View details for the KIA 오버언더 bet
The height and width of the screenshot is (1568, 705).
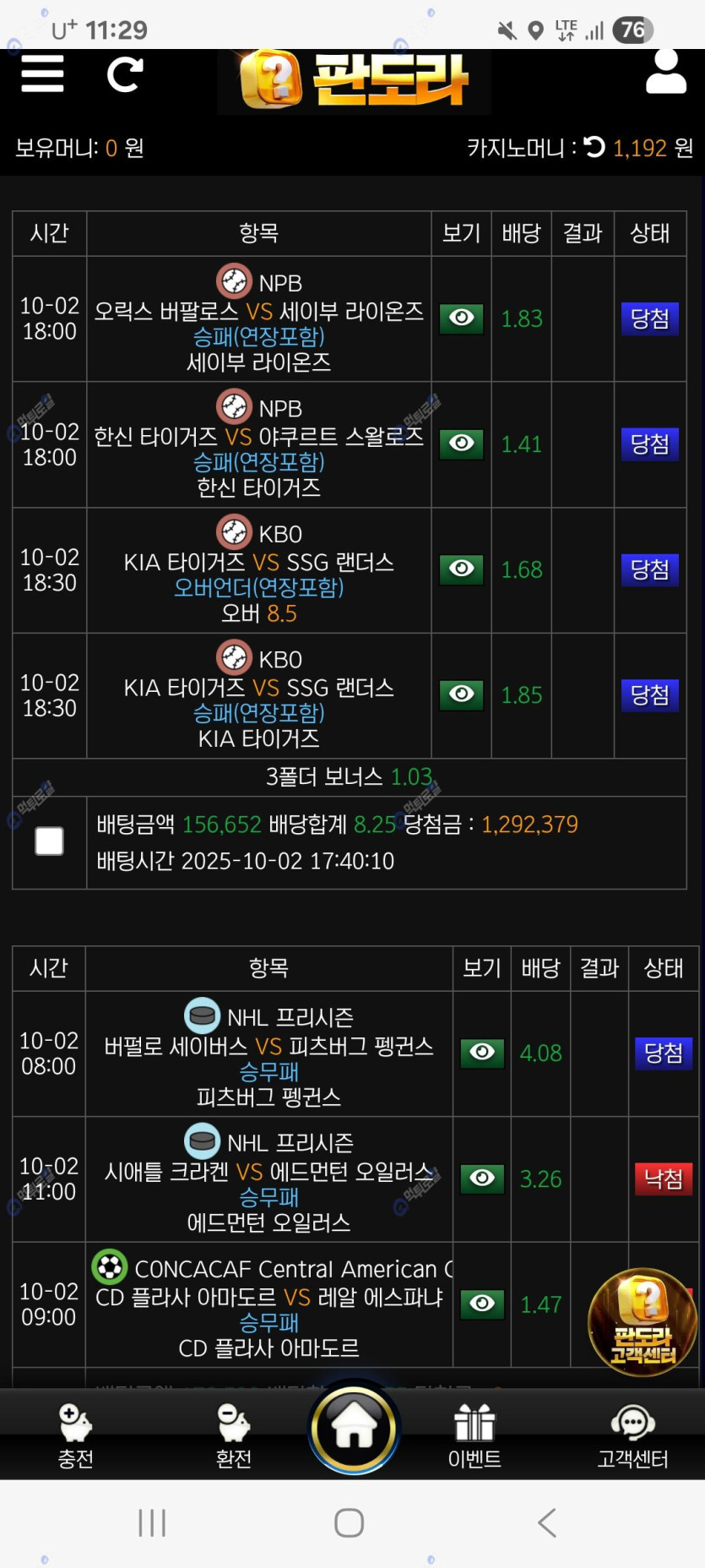click(462, 569)
